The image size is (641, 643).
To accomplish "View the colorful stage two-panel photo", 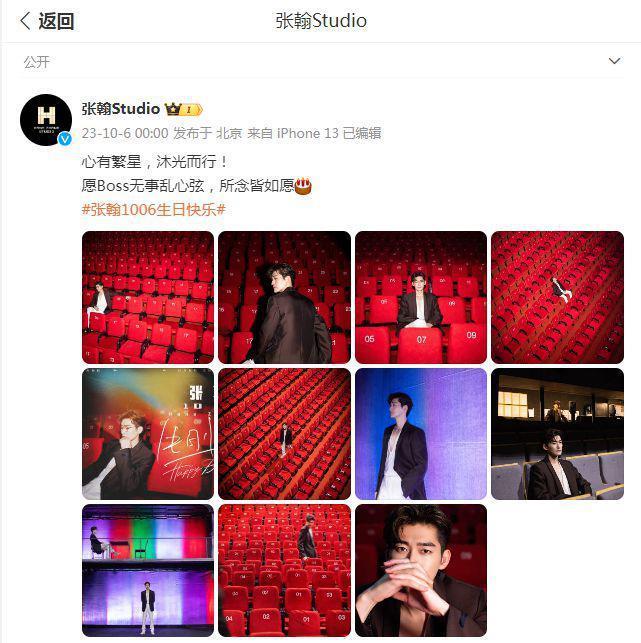I will point(148,570).
